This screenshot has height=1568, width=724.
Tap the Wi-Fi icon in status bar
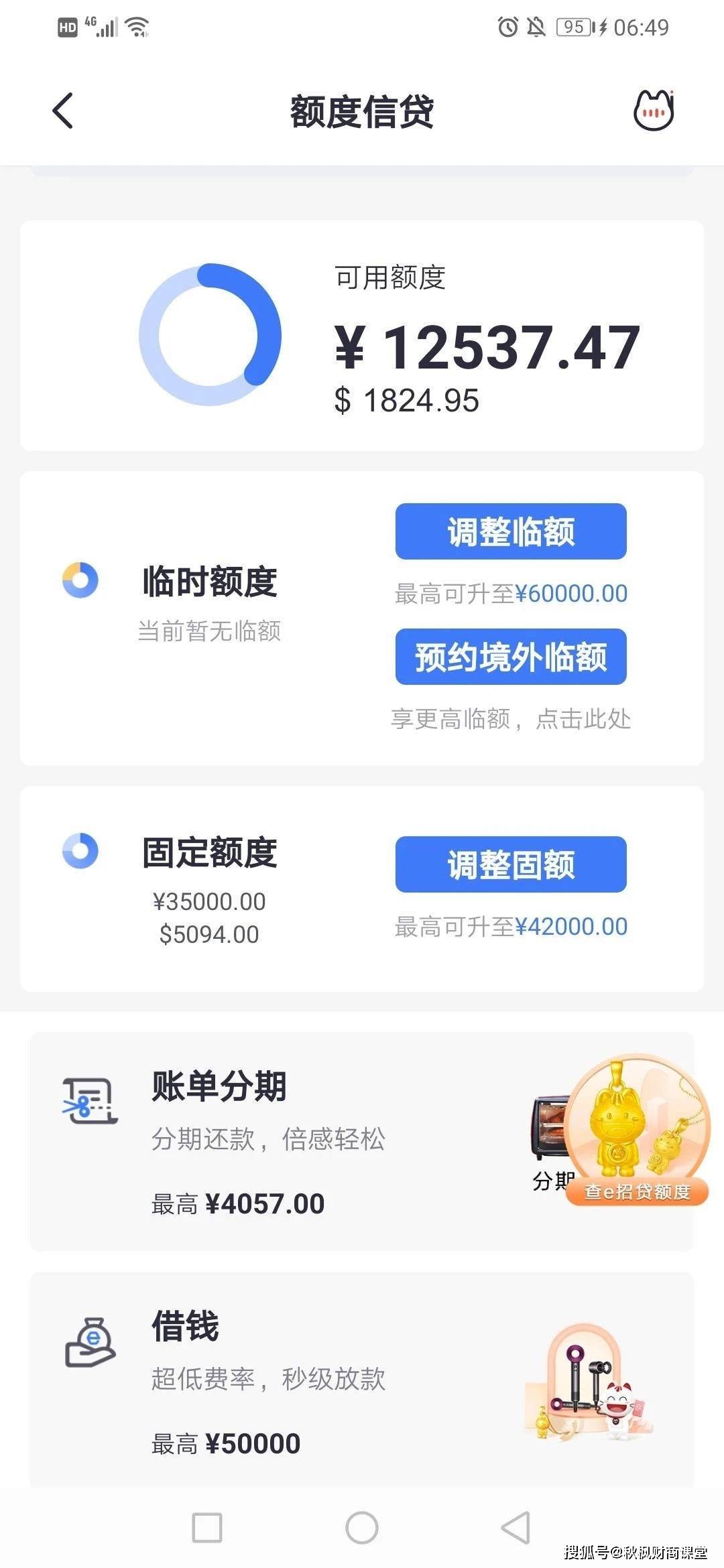[137, 27]
